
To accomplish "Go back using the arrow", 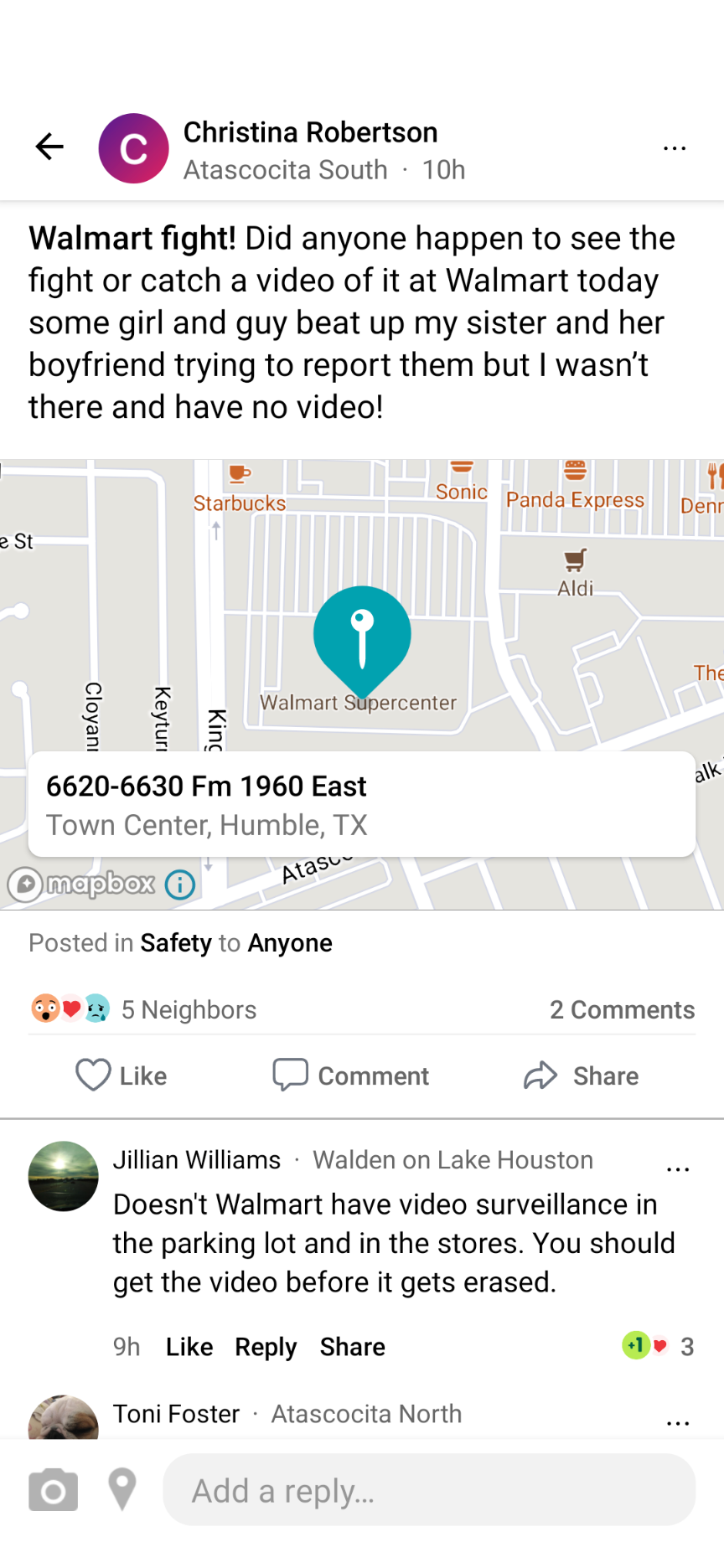I will pos(49,147).
